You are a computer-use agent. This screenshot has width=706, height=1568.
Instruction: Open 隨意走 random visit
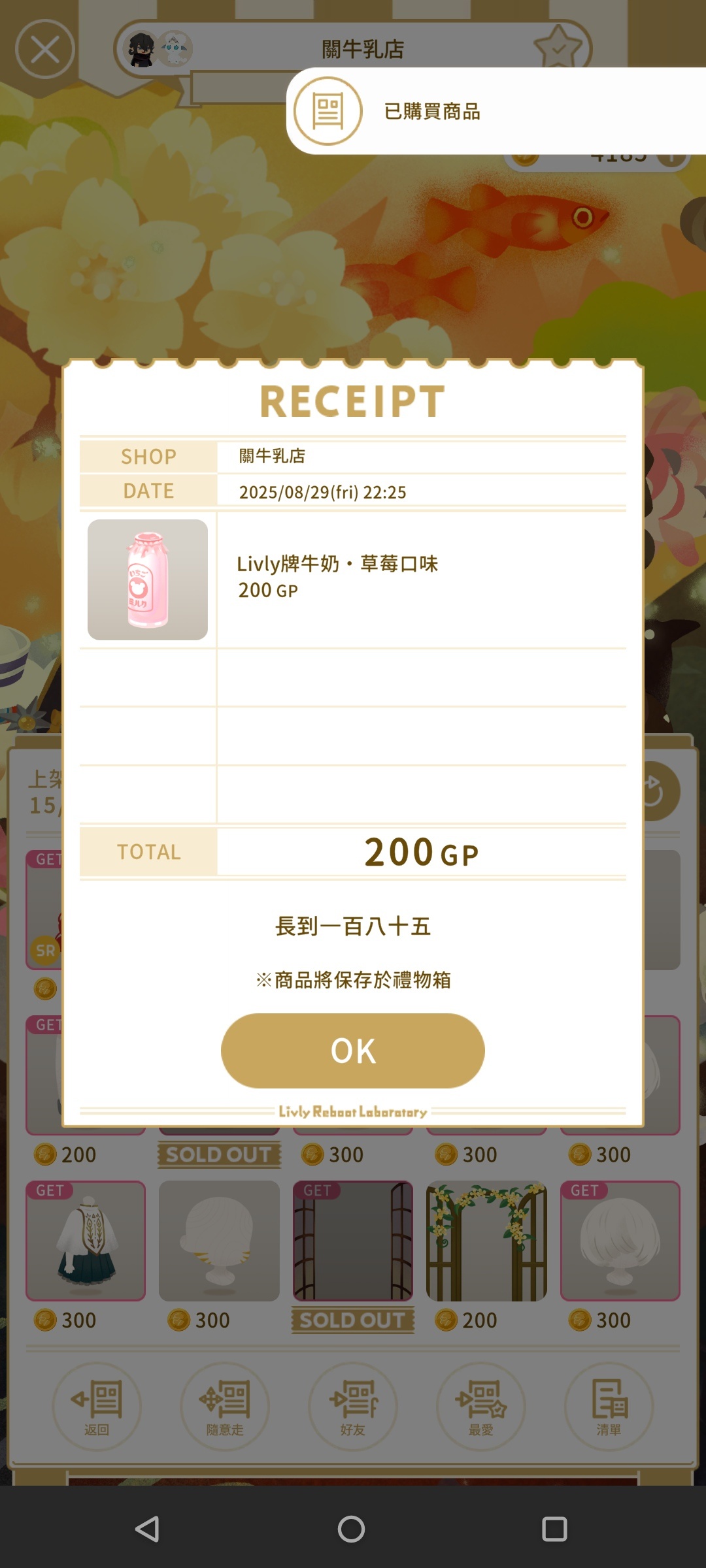point(225,1405)
